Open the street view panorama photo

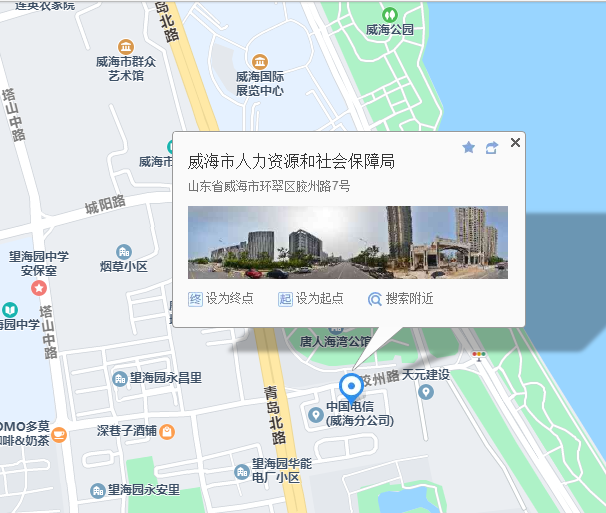pyautogui.click(x=347, y=242)
